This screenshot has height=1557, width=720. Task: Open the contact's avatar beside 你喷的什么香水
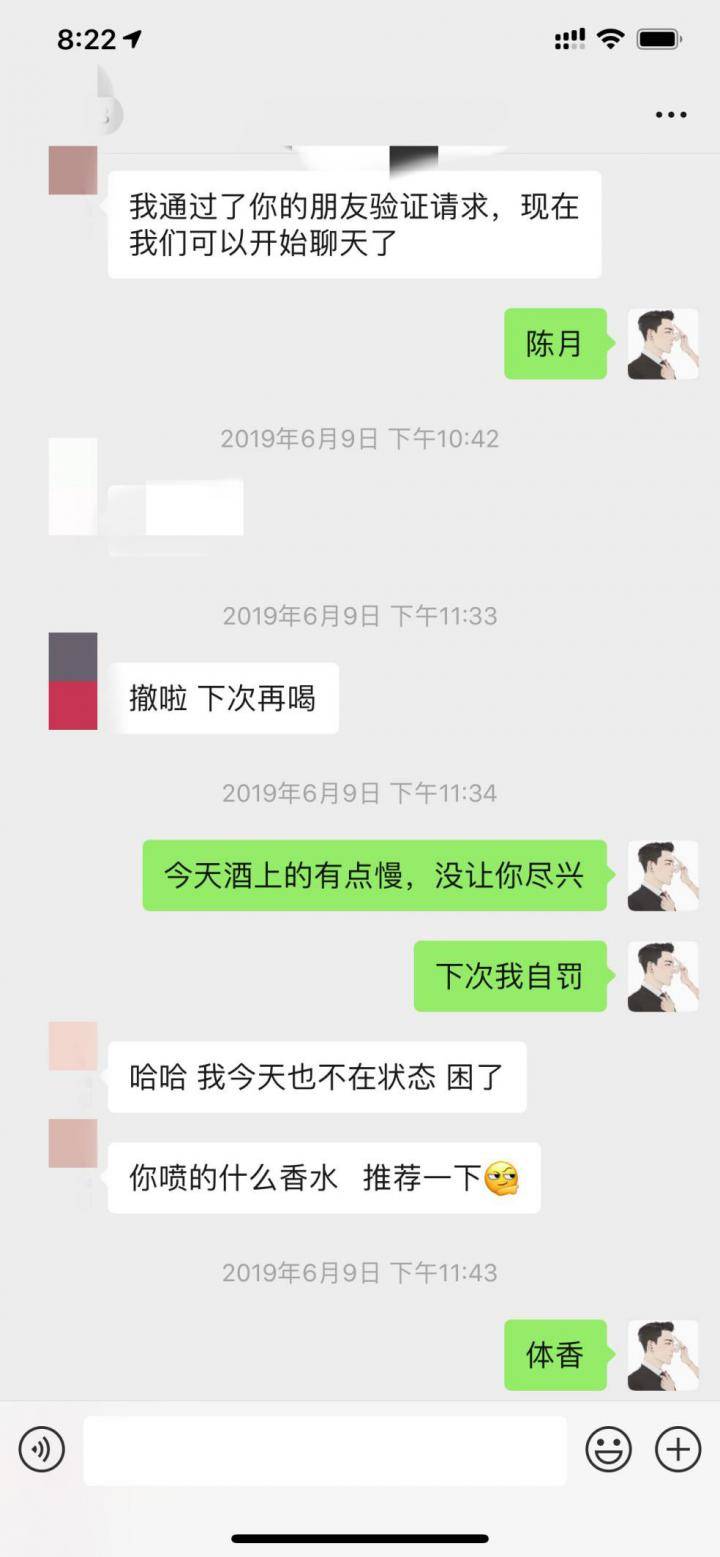coord(73,1144)
